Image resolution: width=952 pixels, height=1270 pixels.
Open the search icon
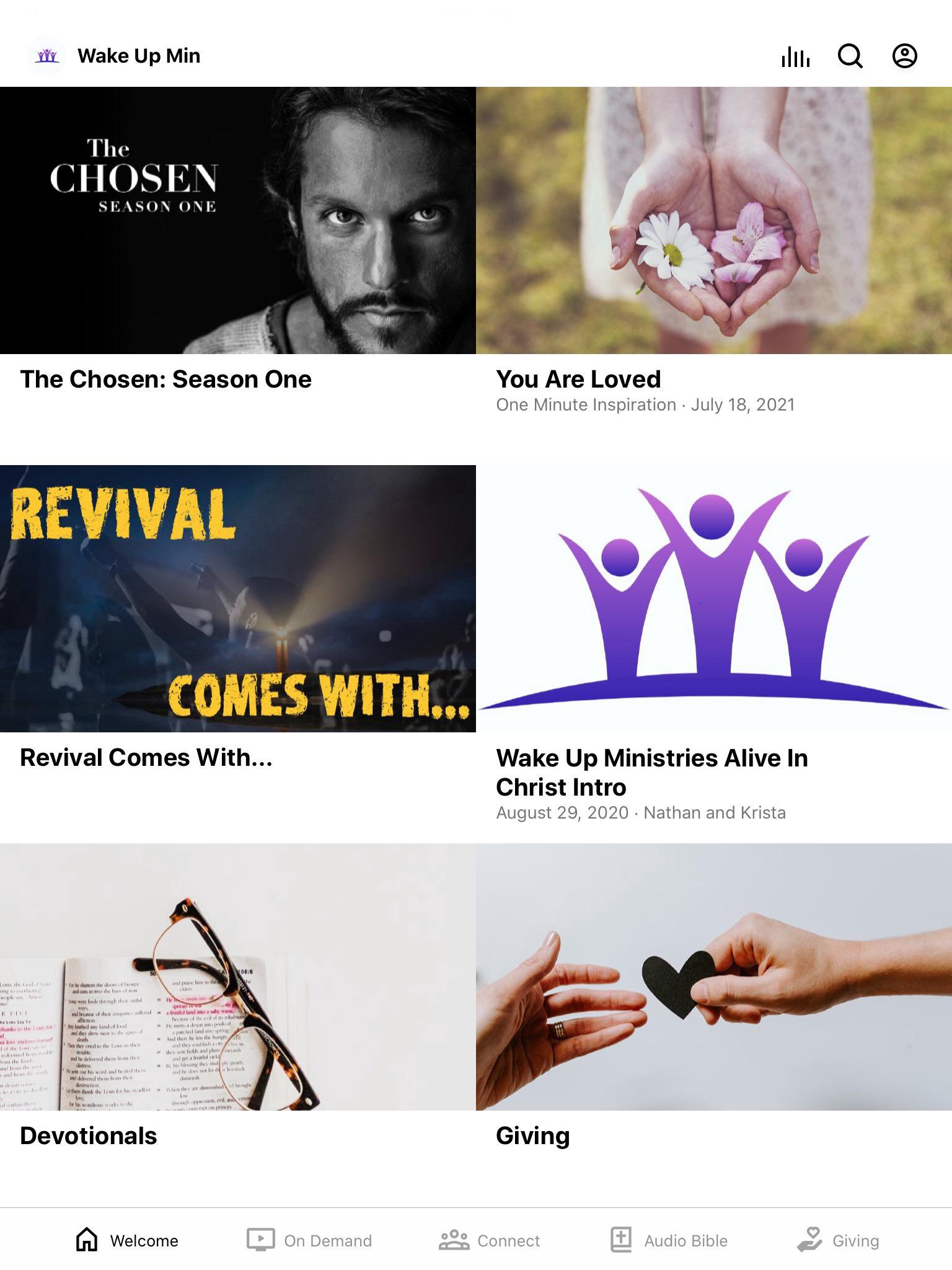click(850, 56)
